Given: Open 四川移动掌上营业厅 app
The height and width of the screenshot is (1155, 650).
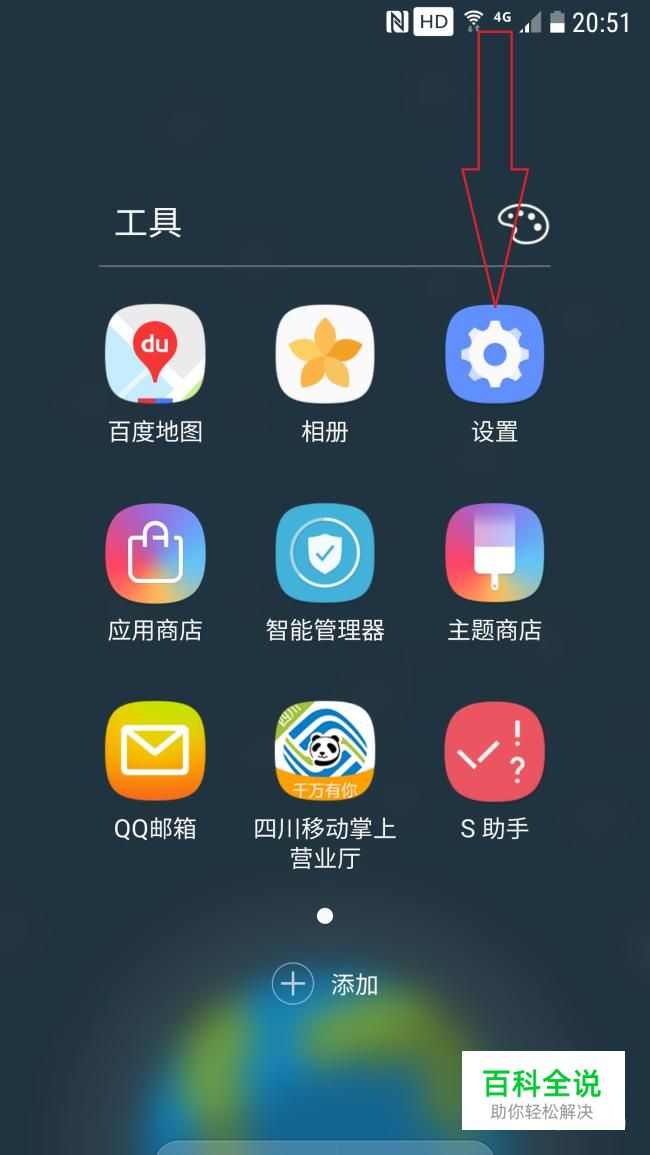Looking at the screenshot, I should (x=325, y=751).
